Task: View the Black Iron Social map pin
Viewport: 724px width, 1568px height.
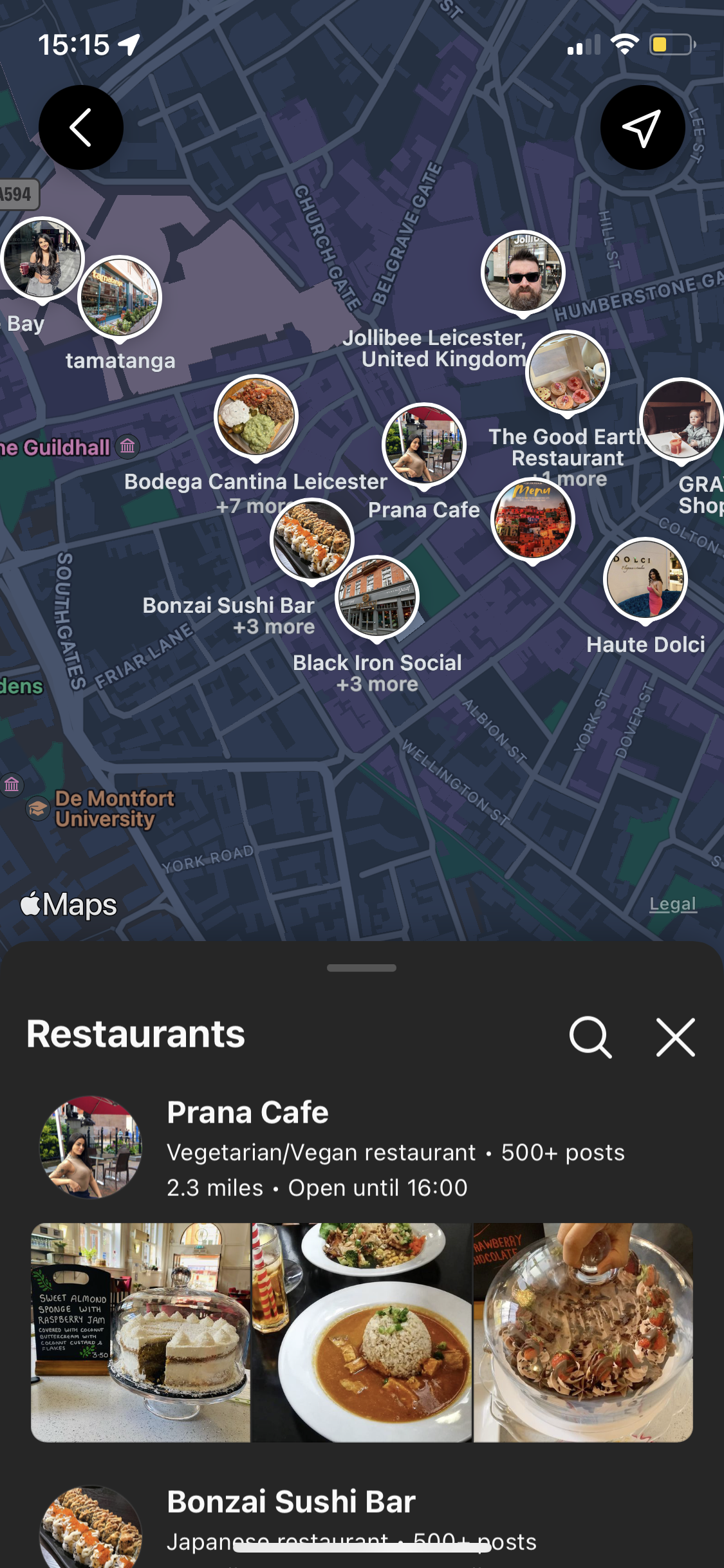Action: coord(378,597)
